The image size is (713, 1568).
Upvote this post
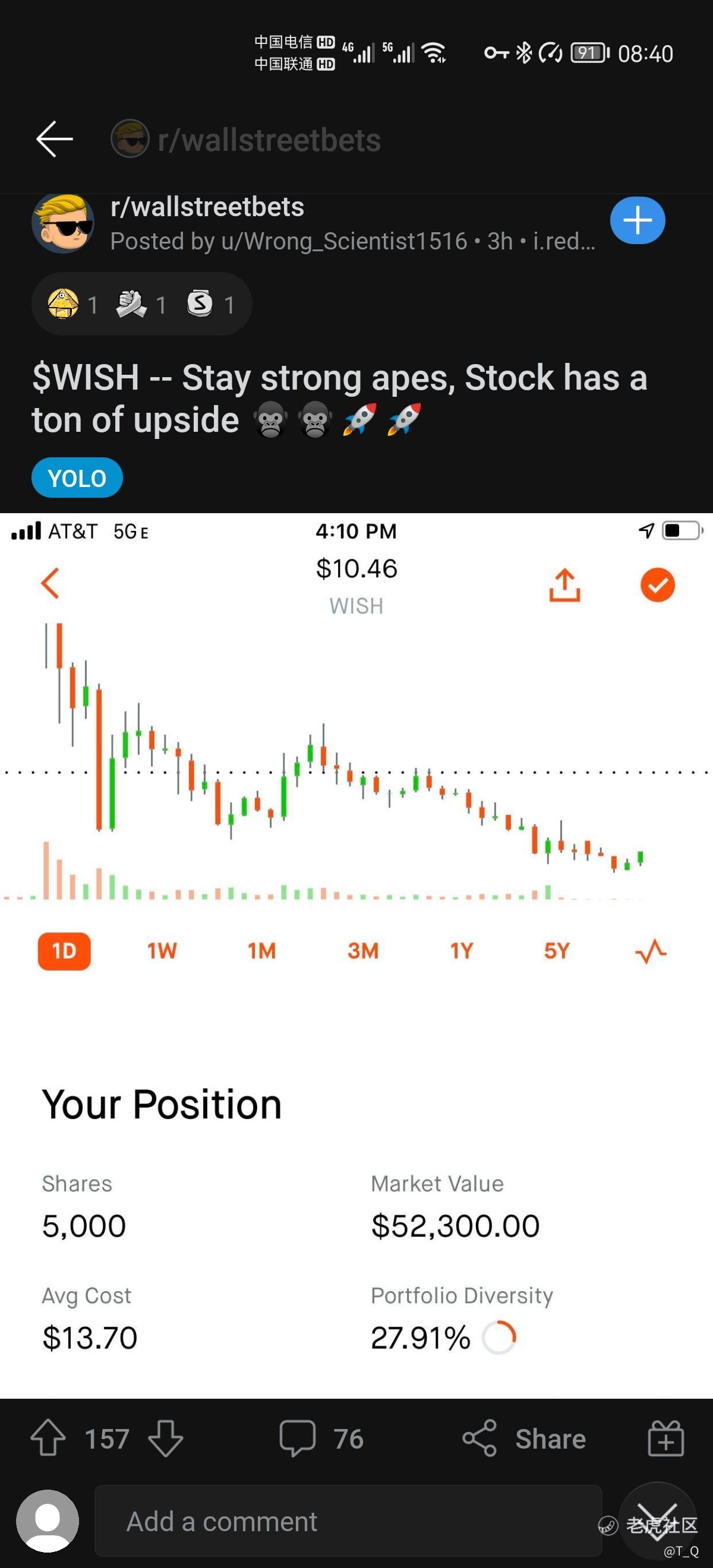[48, 1439]
